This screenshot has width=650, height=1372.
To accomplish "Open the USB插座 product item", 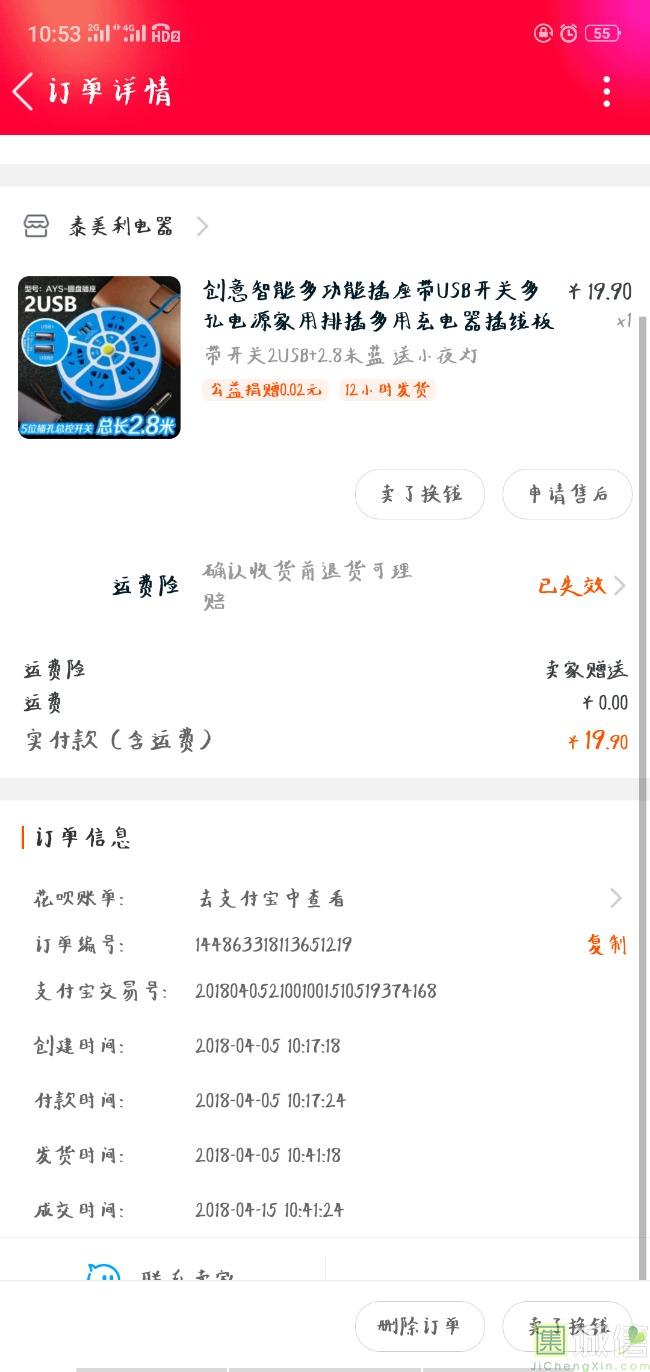I will click(325, 357).
